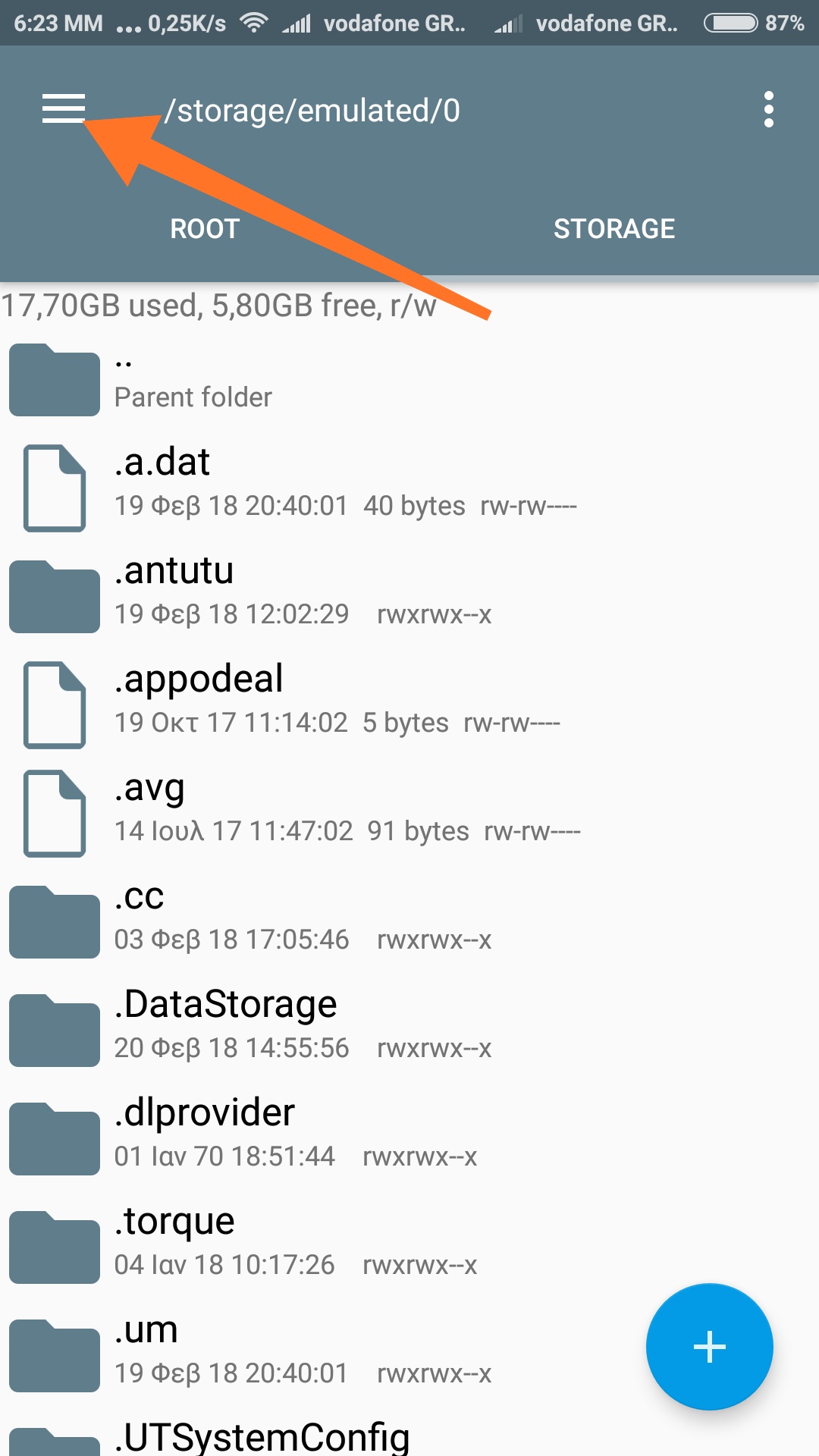The image size is (819, 1456).
Task: Open the .cc folder
Action: [x=409, y=921]
